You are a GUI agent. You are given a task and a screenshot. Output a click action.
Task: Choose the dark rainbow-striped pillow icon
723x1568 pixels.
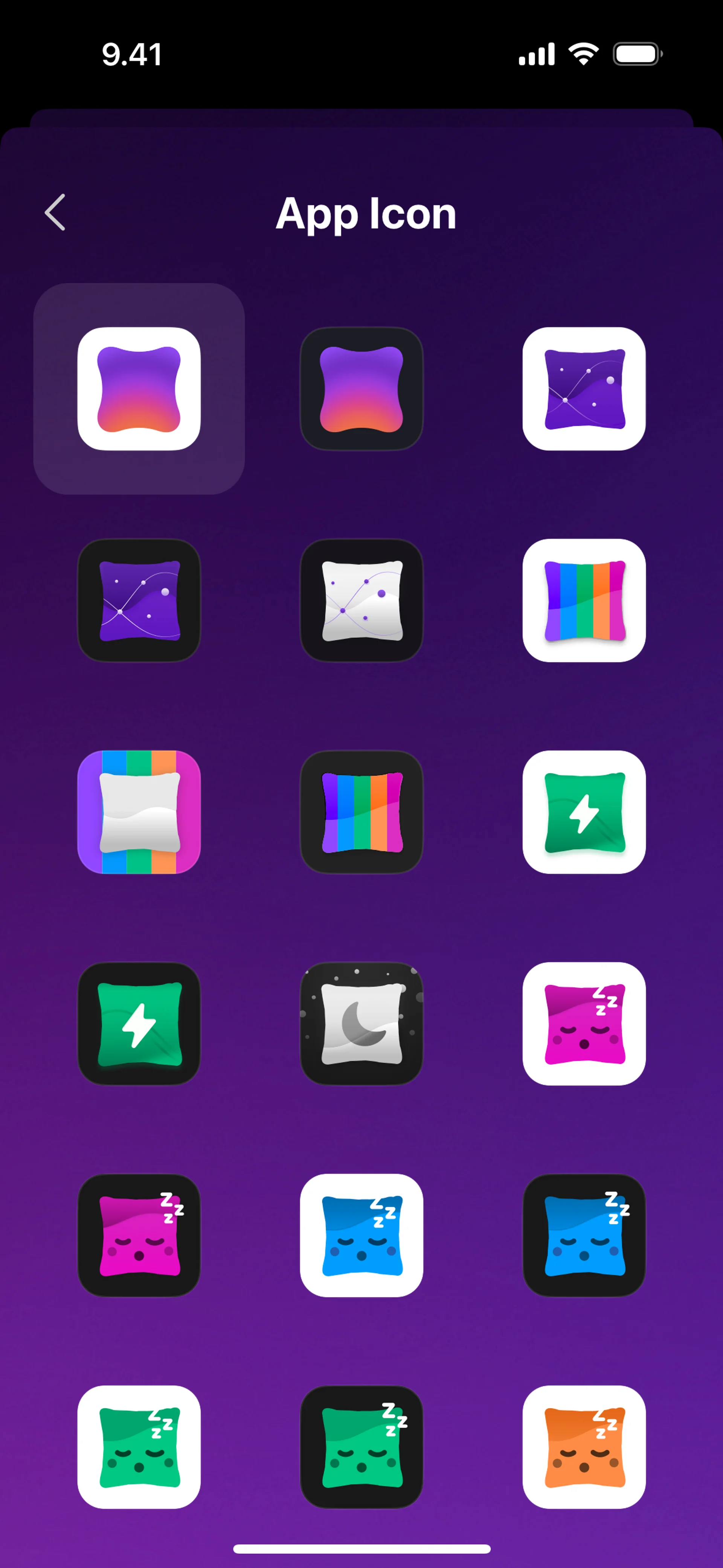(361, 812)
